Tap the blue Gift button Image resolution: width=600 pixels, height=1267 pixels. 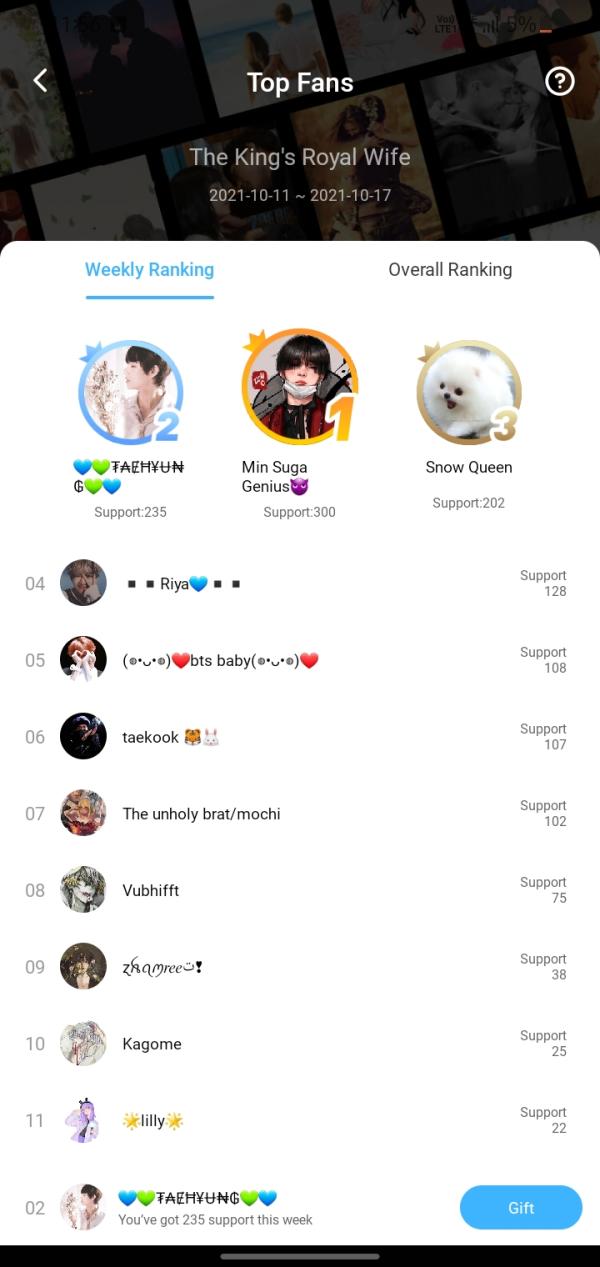[x=520, y=1207]
